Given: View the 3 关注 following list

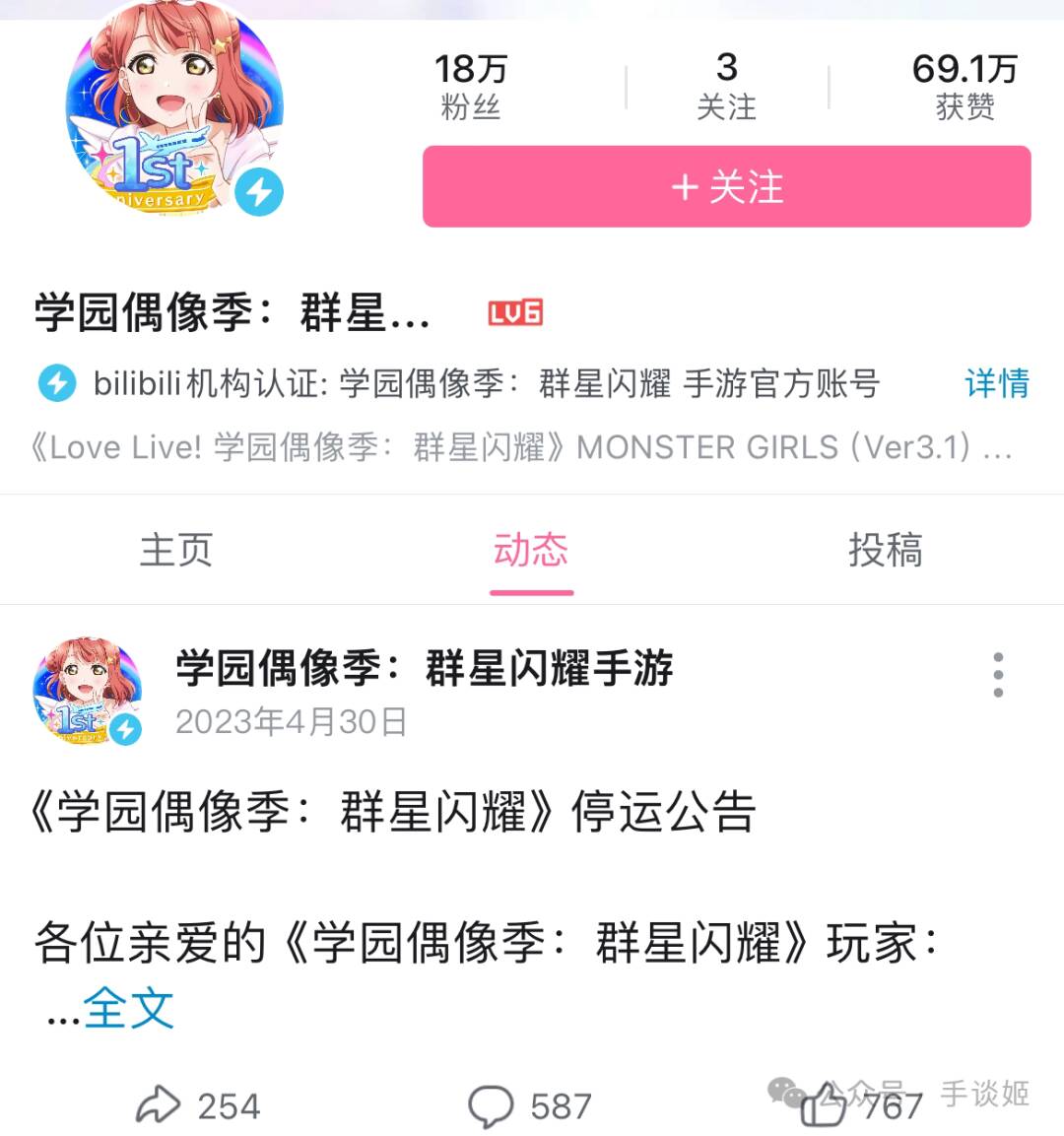Looking at the screenshot, I should click(x=726, y=87).
